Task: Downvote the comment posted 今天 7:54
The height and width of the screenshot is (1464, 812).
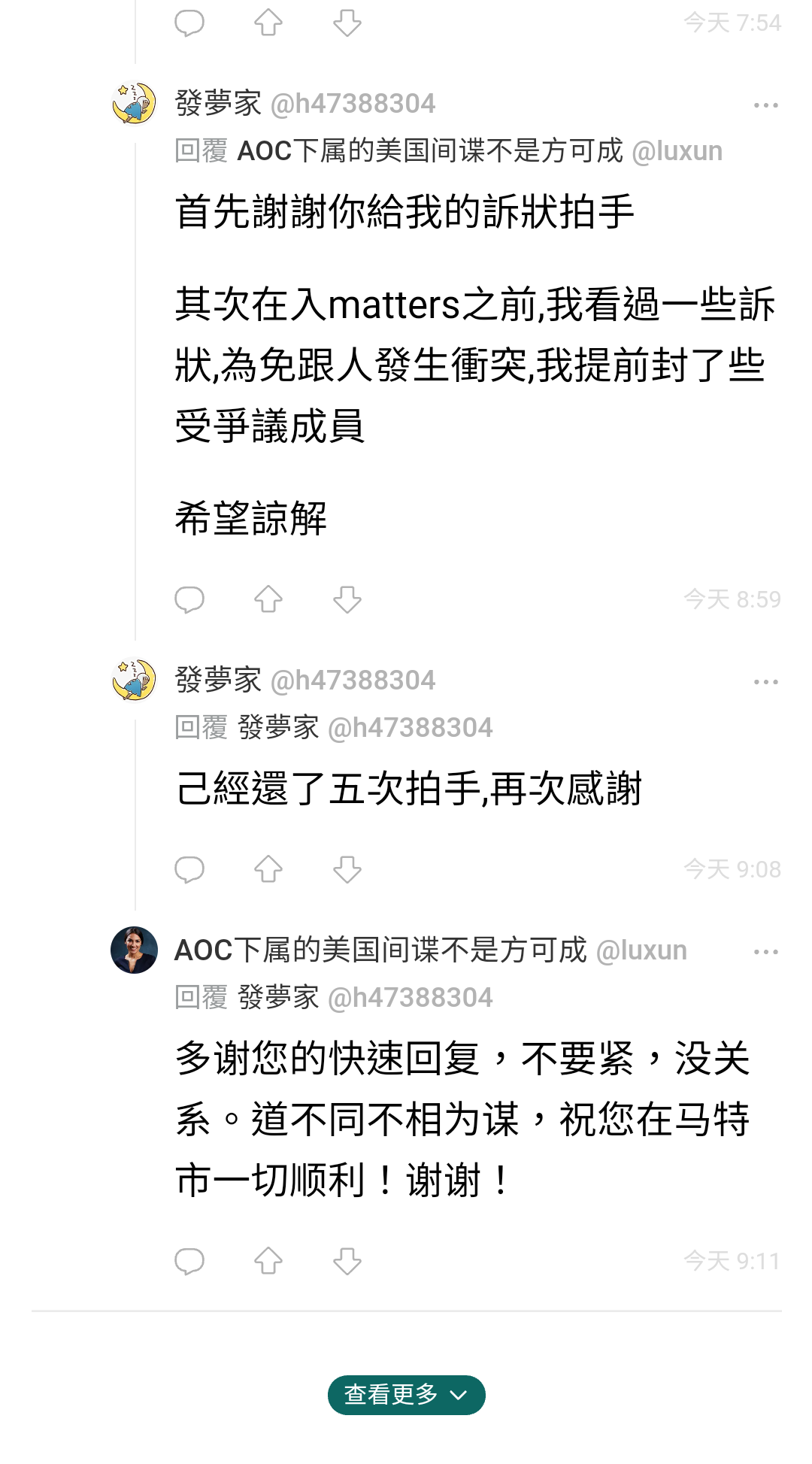Action: click(347, 23)
